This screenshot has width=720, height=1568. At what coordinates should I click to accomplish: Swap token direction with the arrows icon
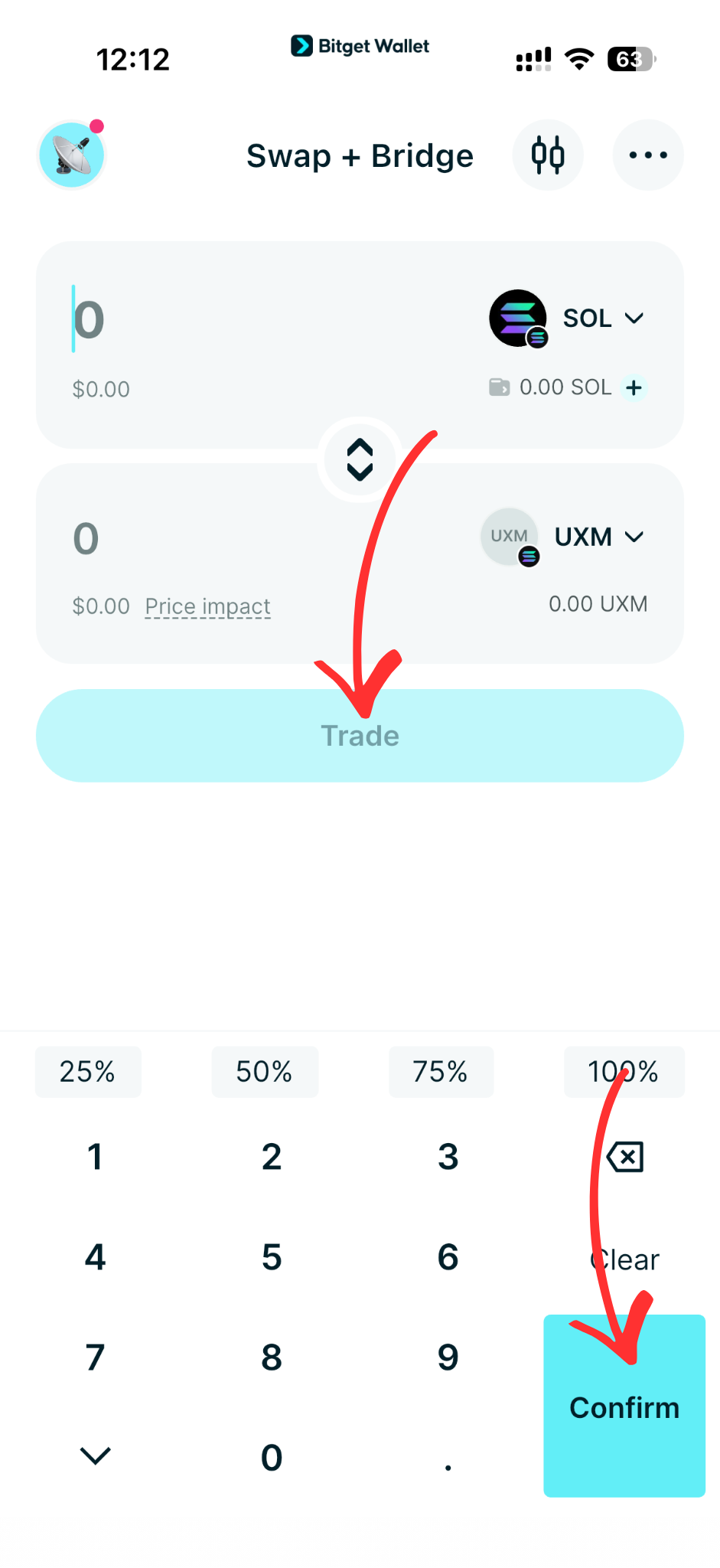[x=359, y=460]
